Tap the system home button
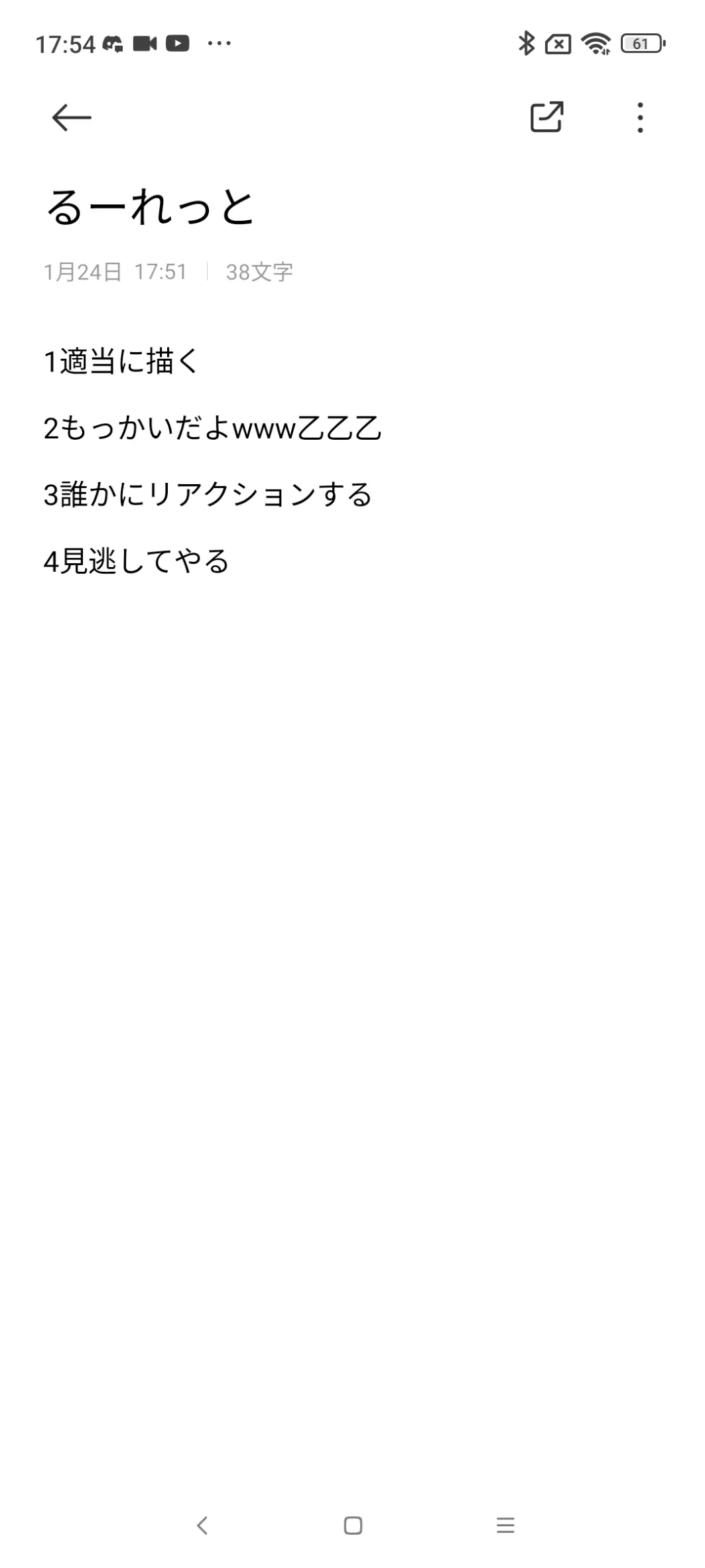The height and width of the screenshot is (1568, 705). point(353,1525)
